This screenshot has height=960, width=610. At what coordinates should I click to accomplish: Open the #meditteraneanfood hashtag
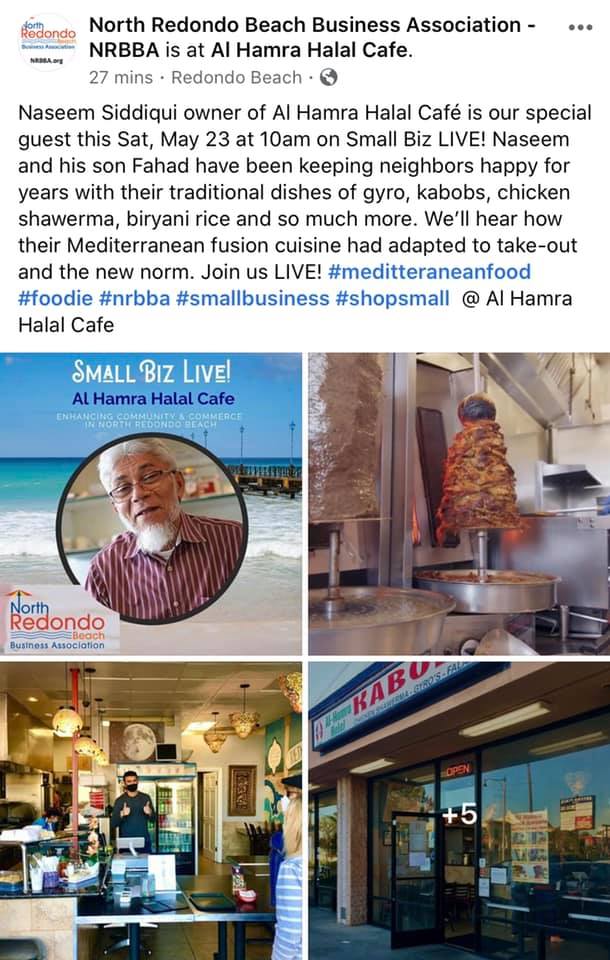(429, 272)
